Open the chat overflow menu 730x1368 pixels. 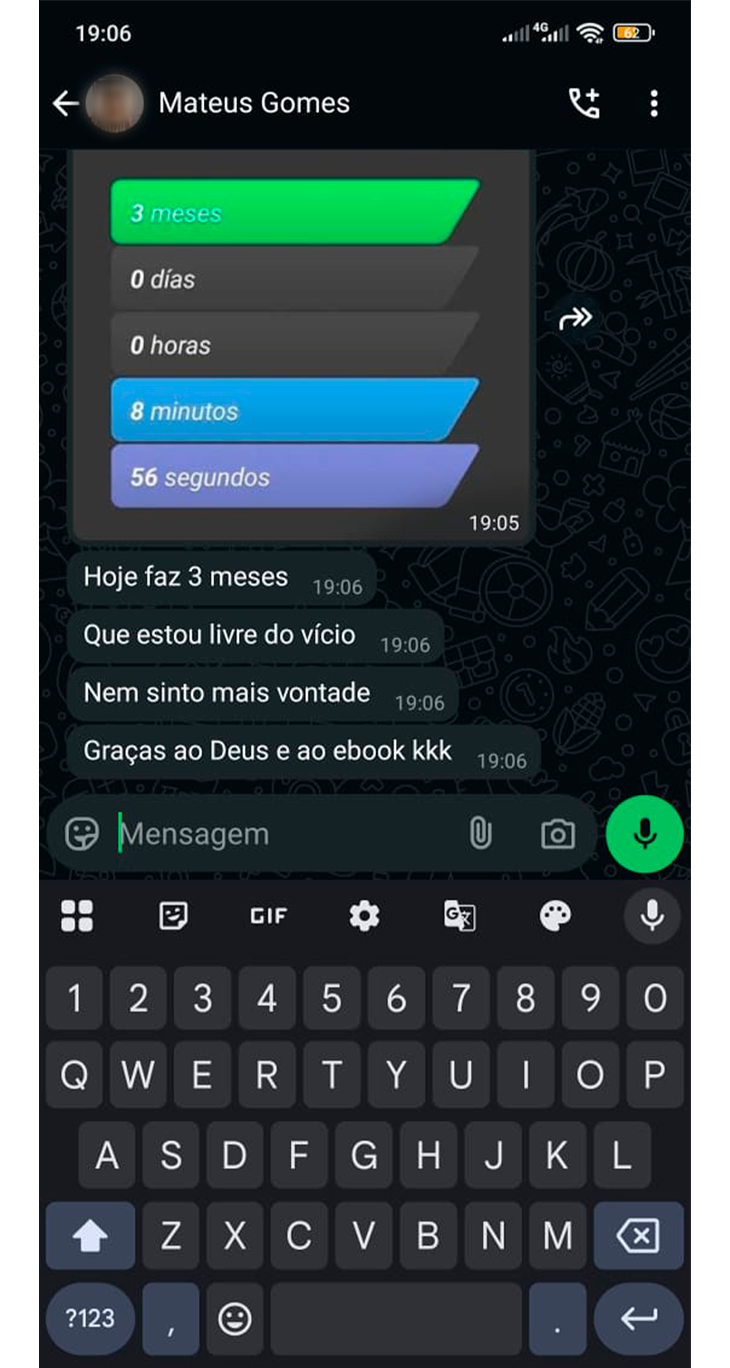pyautogui.click(x=653, y=103)
